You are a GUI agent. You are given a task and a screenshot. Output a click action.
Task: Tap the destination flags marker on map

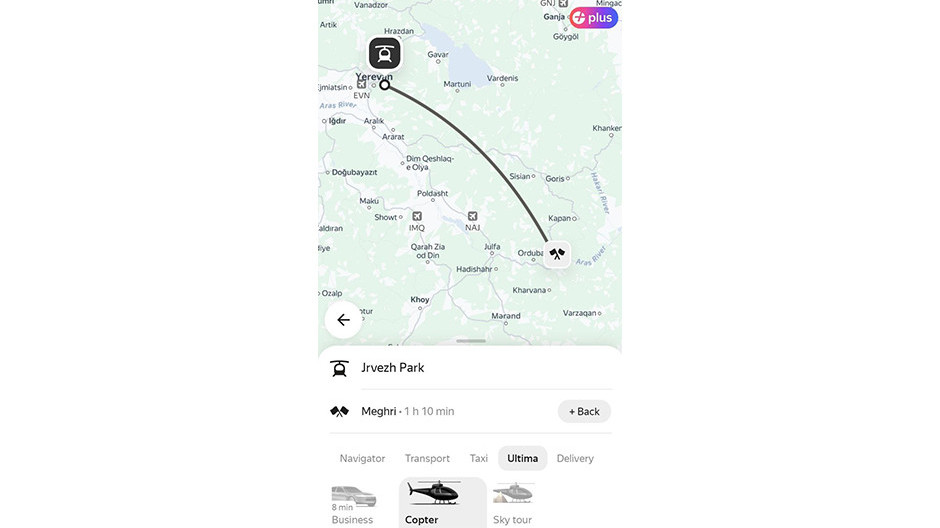coord(557,254)
